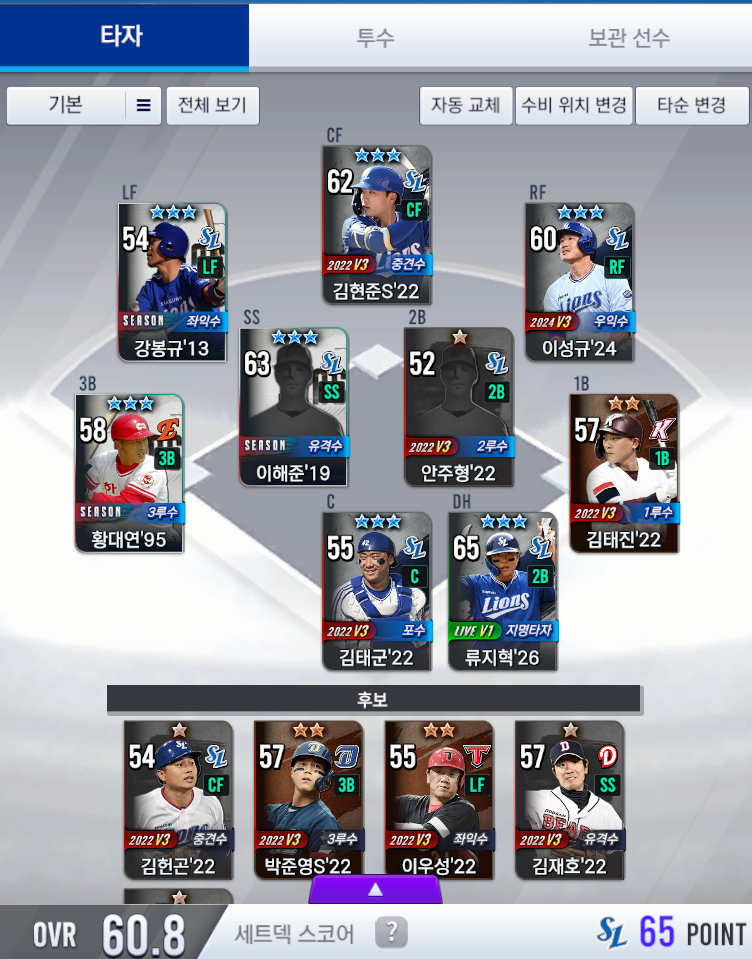Select bench player 김재호'22
Screen dimensions: 752x959
click(x=569, y=800)
